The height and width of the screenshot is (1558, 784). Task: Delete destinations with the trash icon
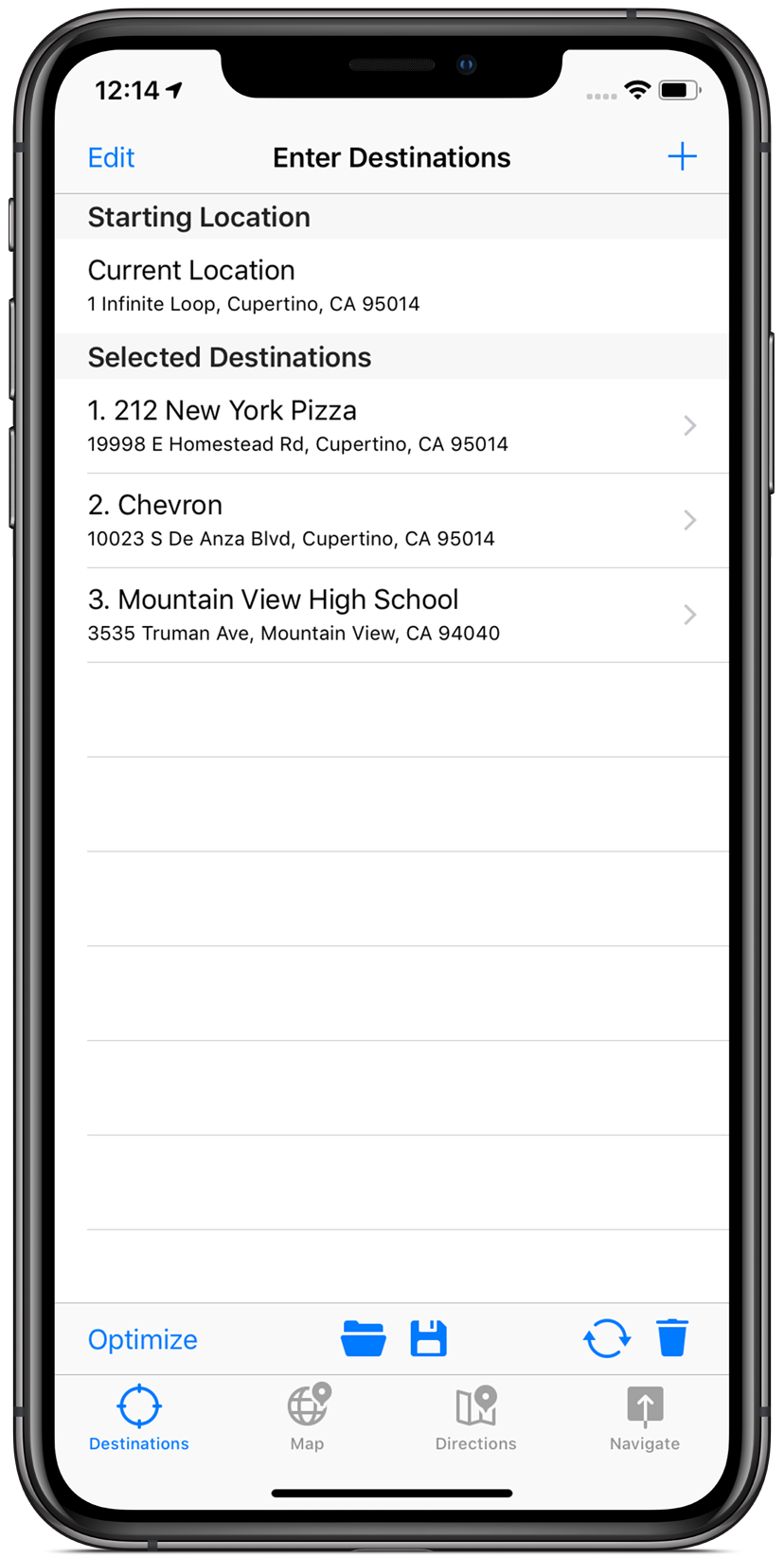(672, 1339)
